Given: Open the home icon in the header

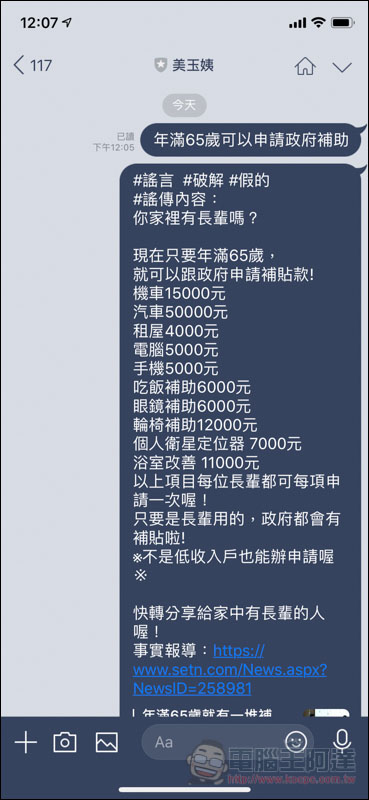Looking at the screenshot, I should tap(305, 66).
